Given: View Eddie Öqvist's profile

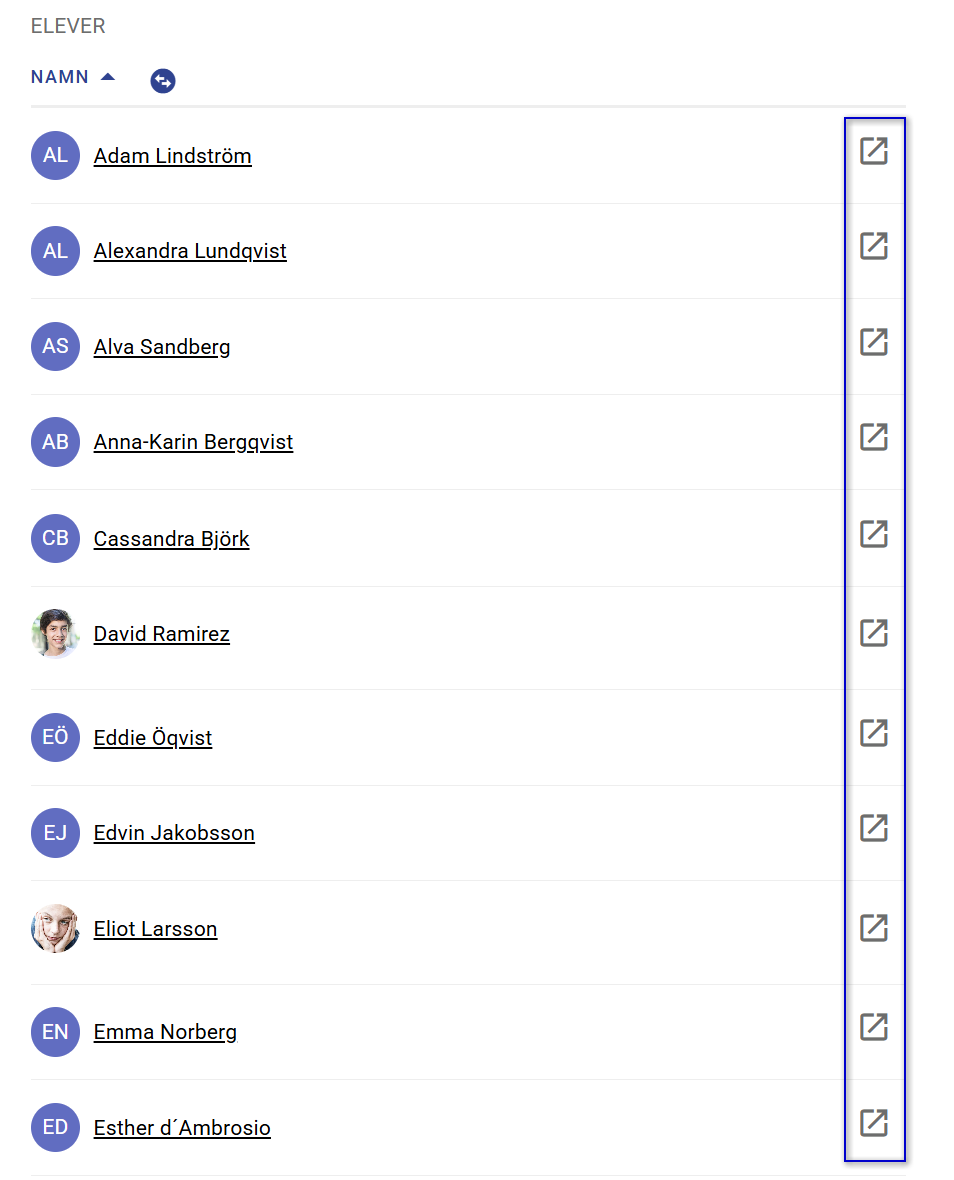Looking at the screenshot, I should [153, 738].
